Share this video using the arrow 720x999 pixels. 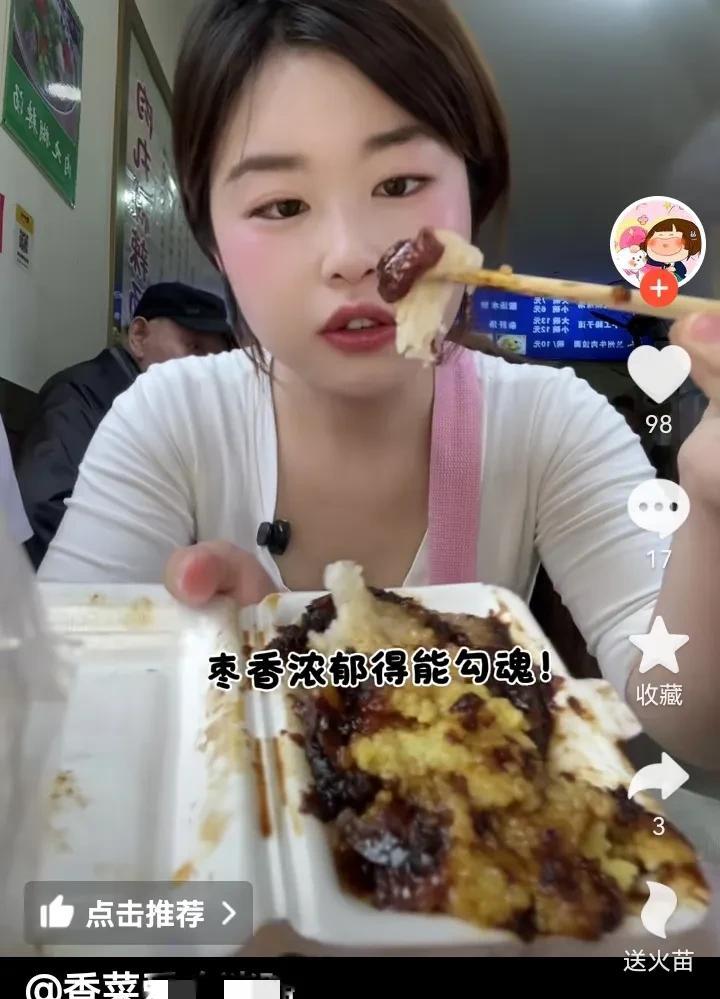[x=658, y=777]
